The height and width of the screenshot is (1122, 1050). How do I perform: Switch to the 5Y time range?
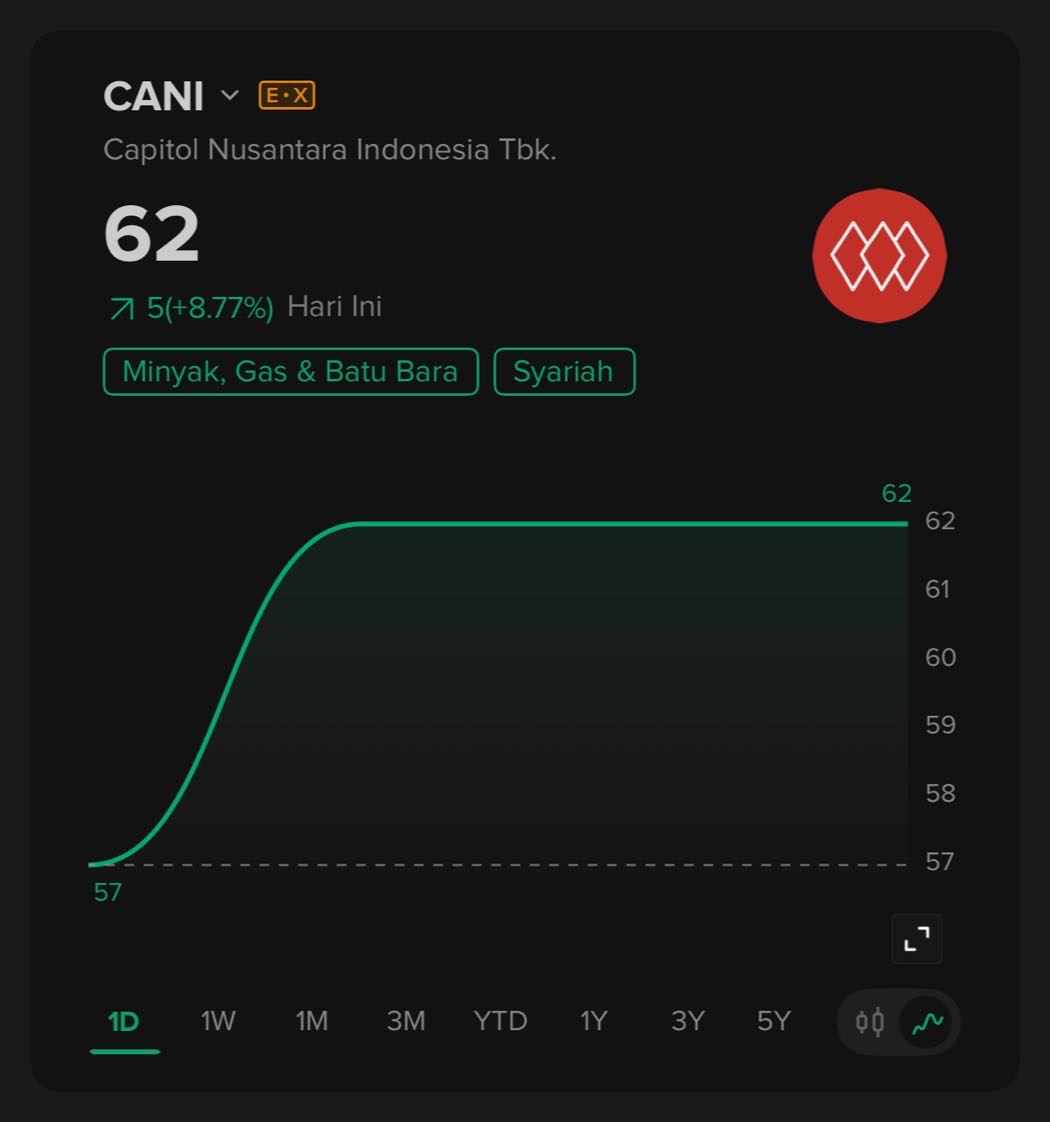coord(774,1021)
